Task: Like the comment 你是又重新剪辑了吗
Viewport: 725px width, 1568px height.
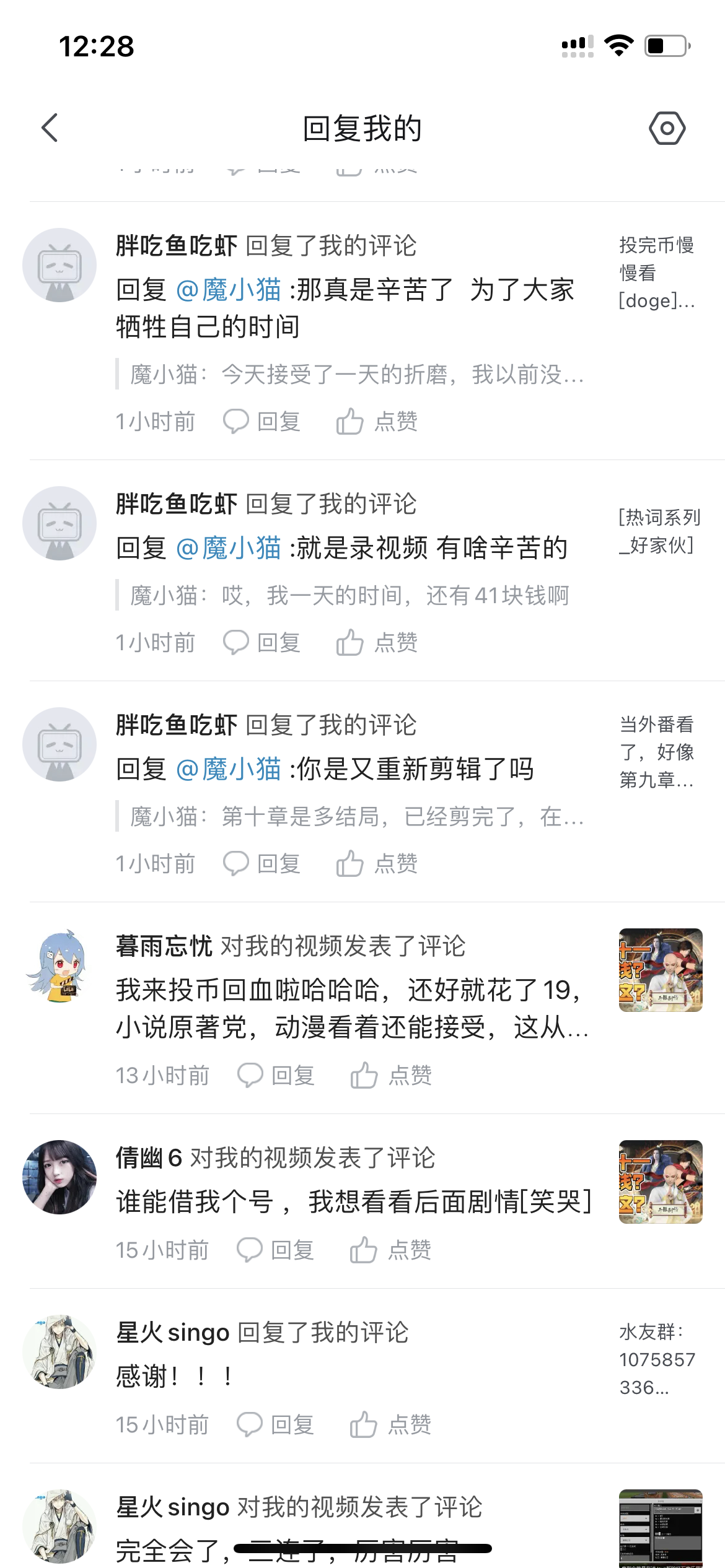Action: pos(377,864)
